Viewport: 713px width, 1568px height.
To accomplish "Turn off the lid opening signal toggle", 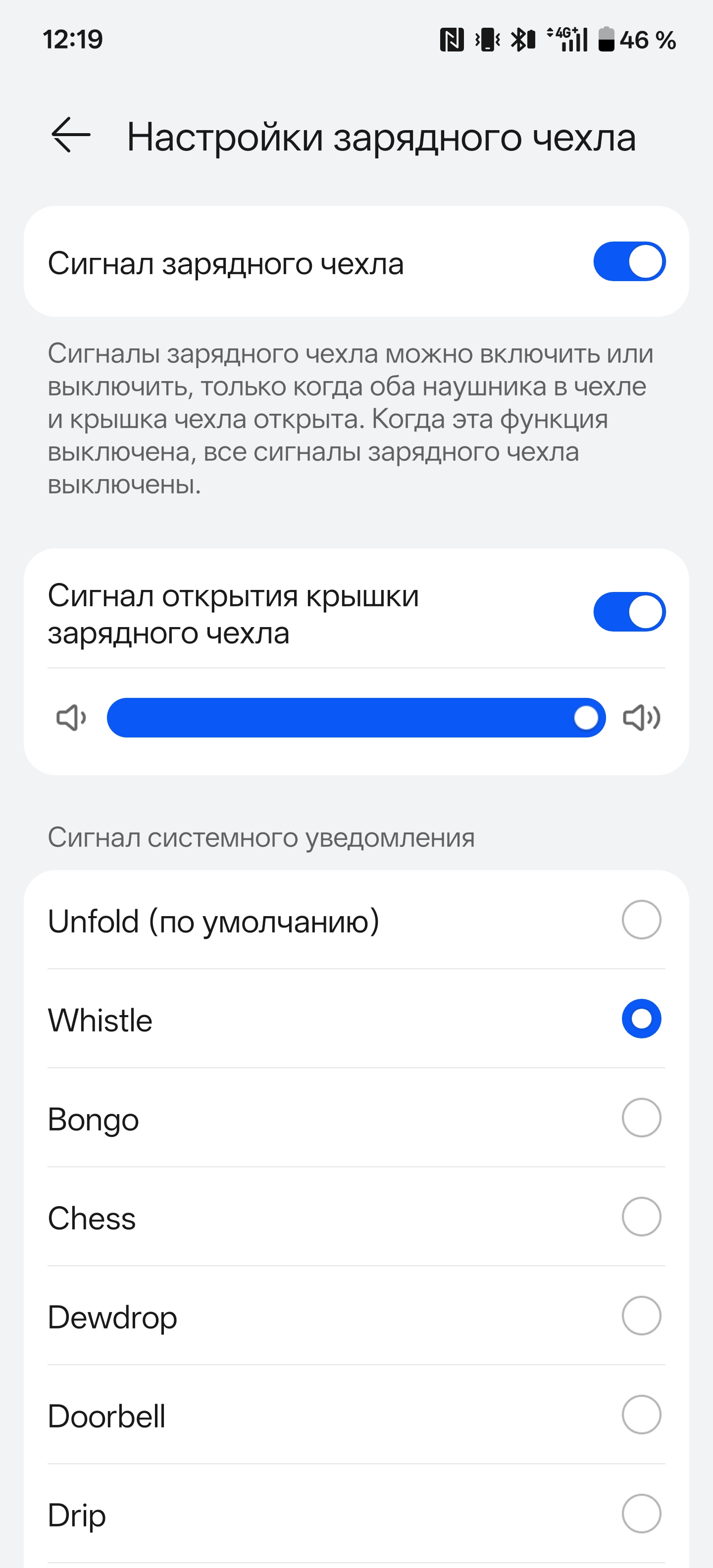I will (x=629, y=612).
